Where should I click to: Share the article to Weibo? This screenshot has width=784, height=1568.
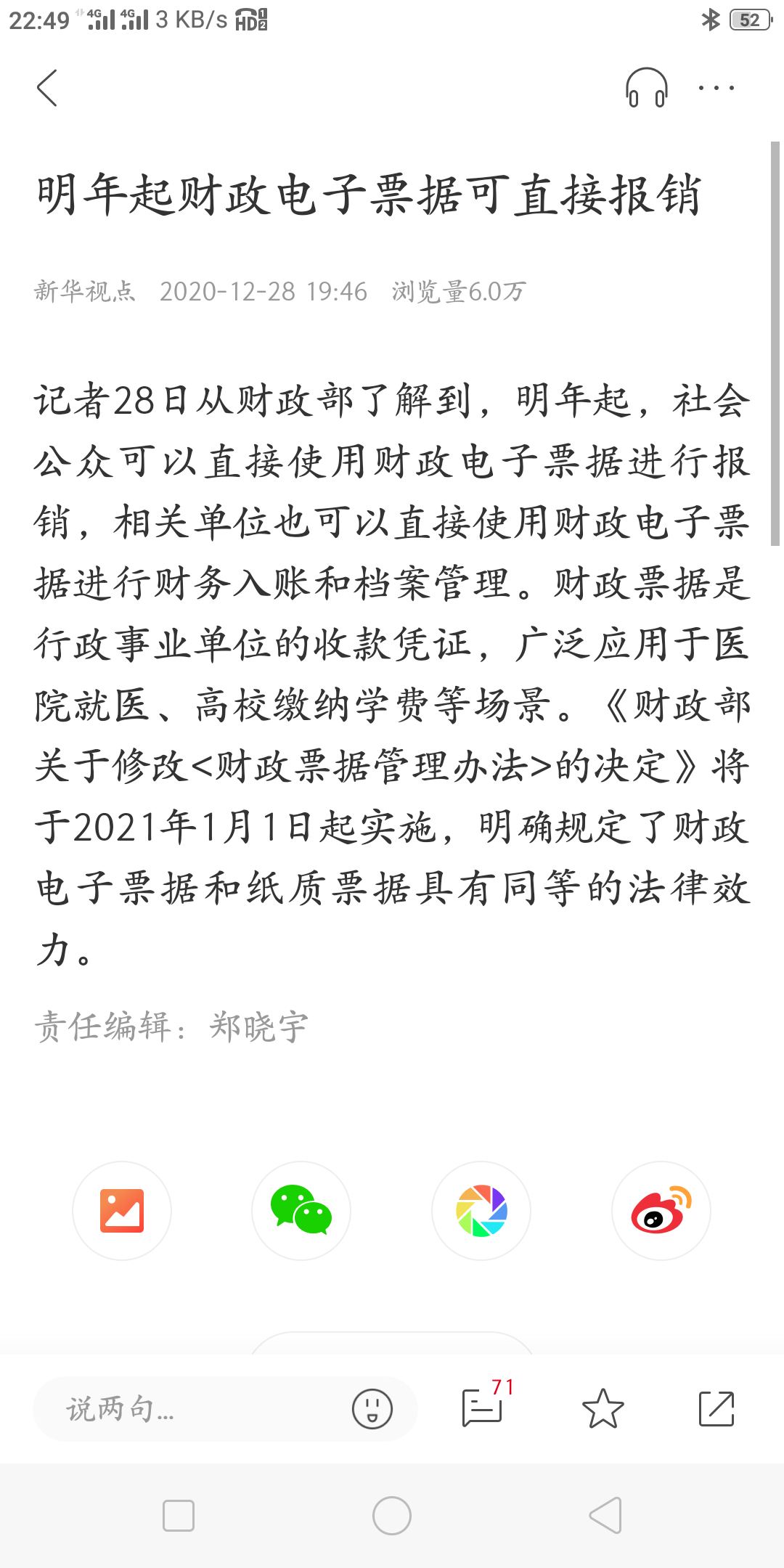(x=661, y=1211)
